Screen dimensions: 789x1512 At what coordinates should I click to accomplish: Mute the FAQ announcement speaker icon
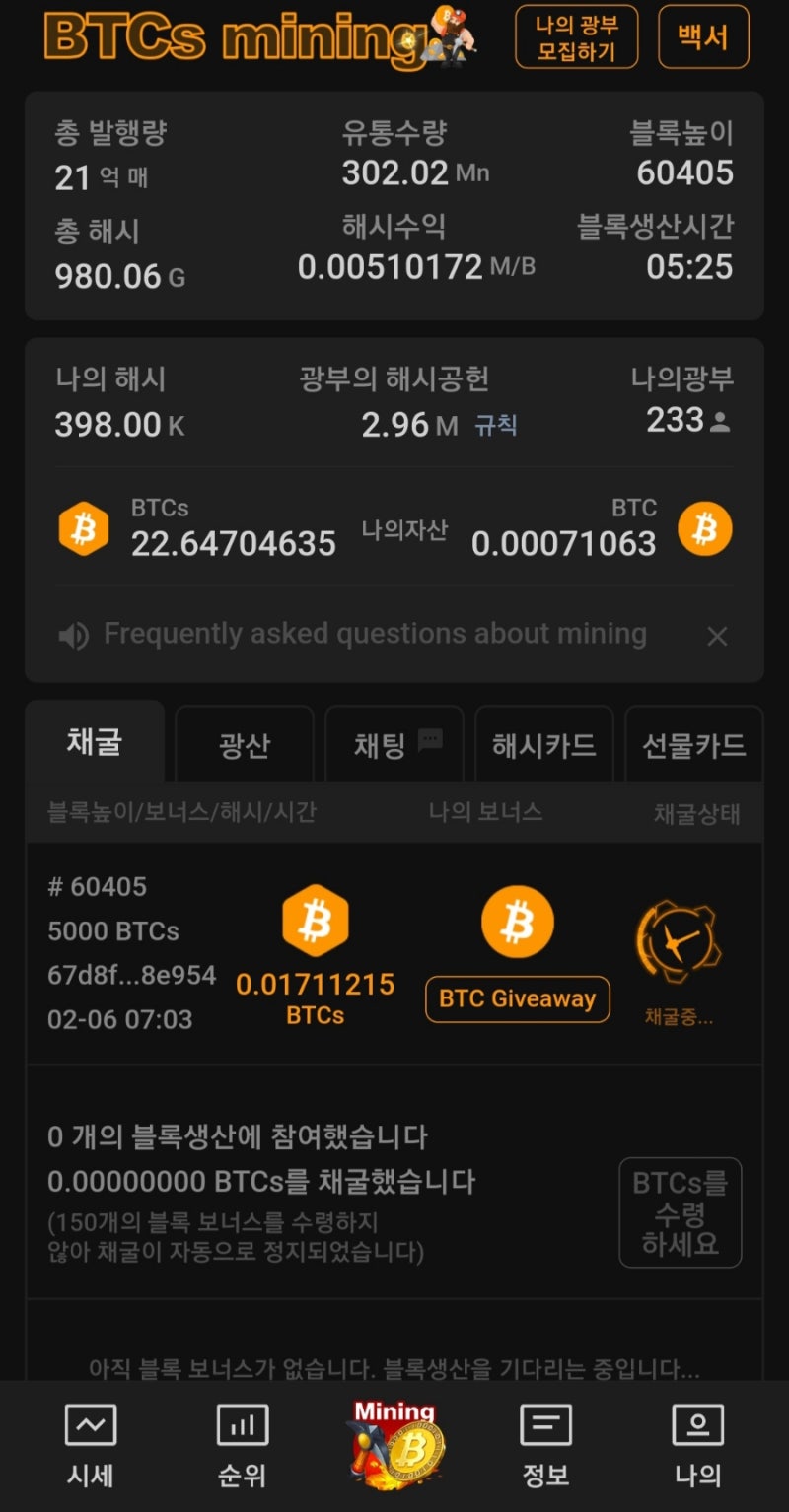point(73,635)
